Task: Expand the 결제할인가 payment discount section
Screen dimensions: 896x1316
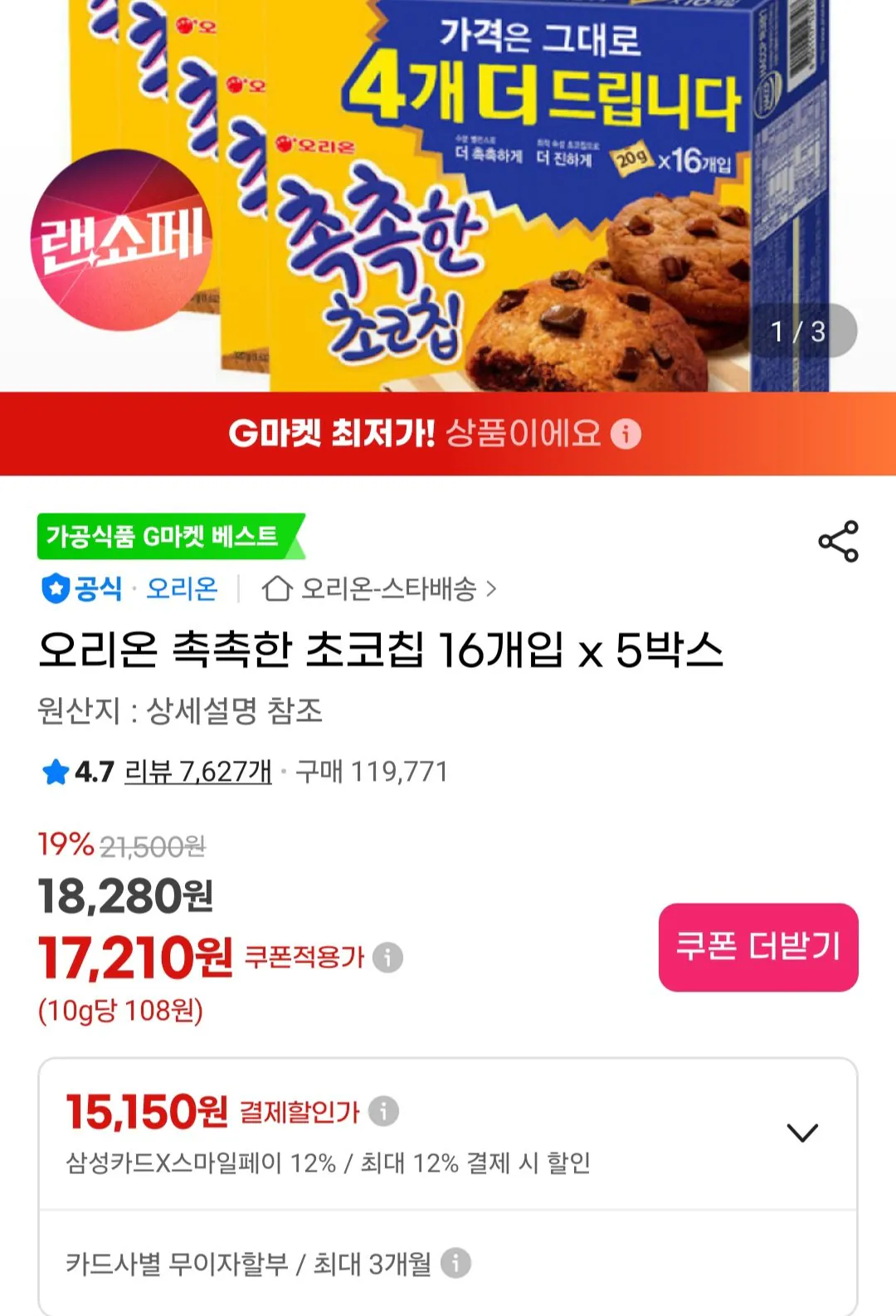Action: coord(801,1131)
